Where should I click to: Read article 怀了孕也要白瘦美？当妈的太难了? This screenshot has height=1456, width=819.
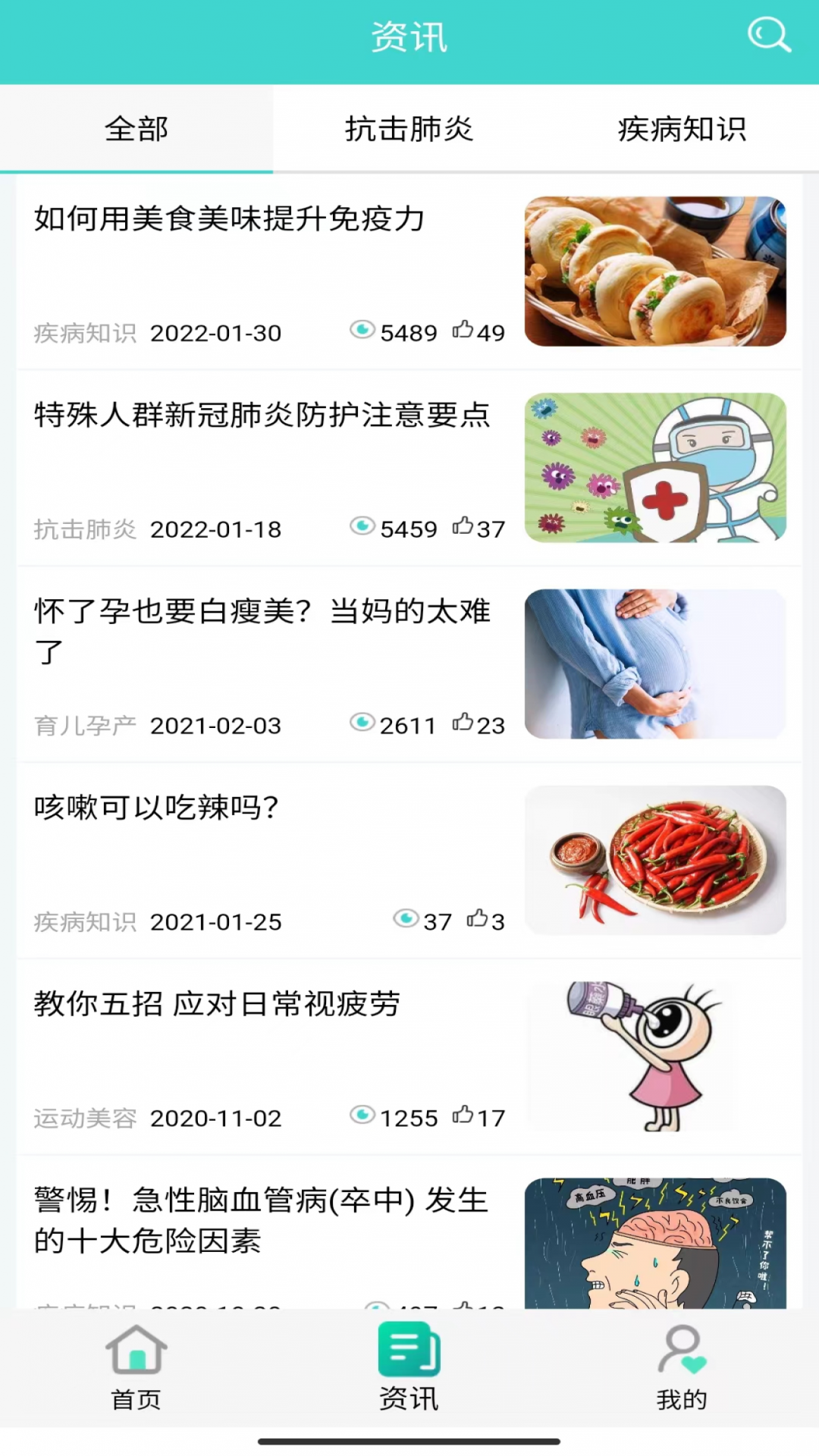(262, 631)
